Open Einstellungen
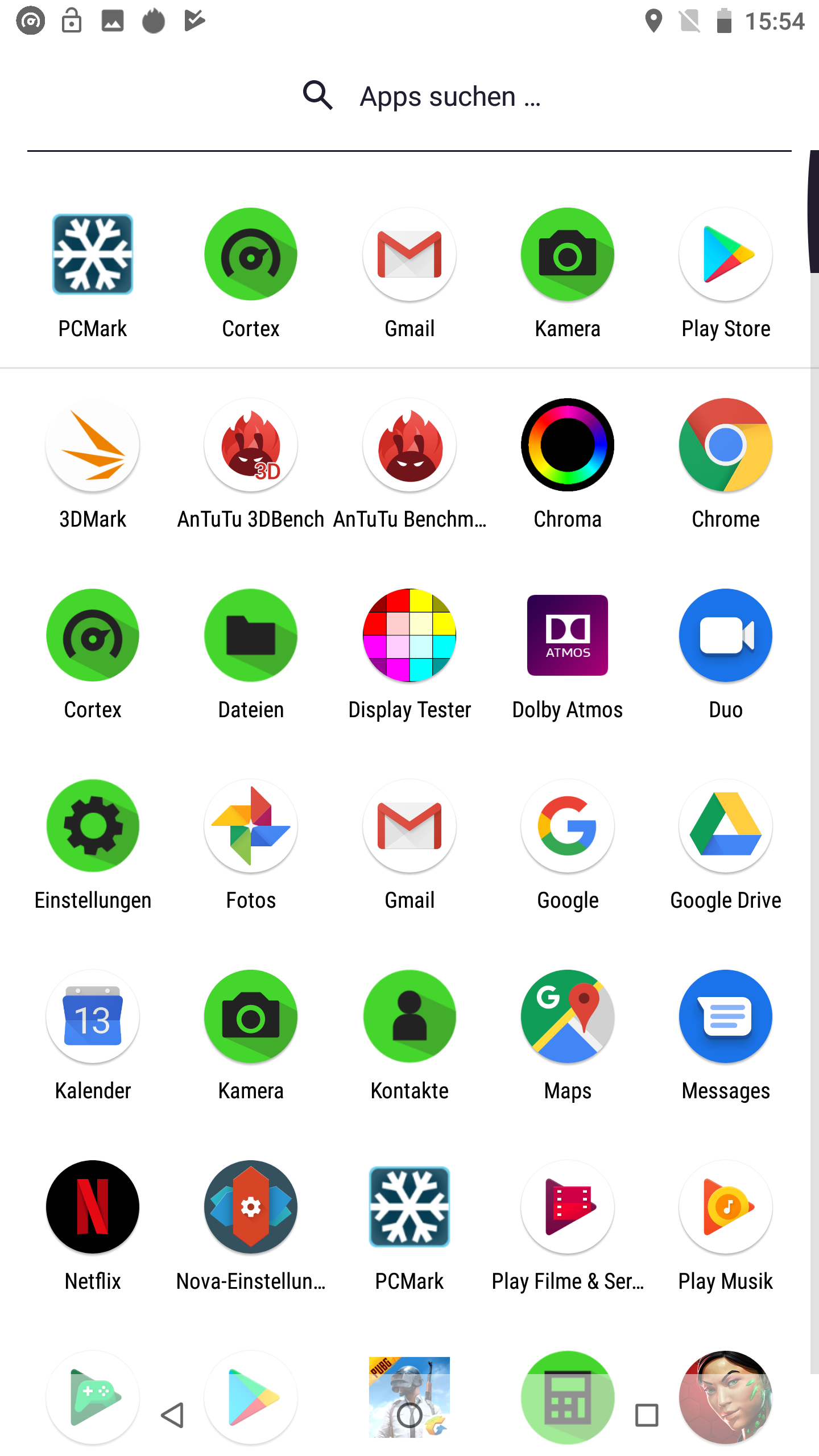This screenshot has height=1456, width=819. pyautogui.click(x=93, y=826)
